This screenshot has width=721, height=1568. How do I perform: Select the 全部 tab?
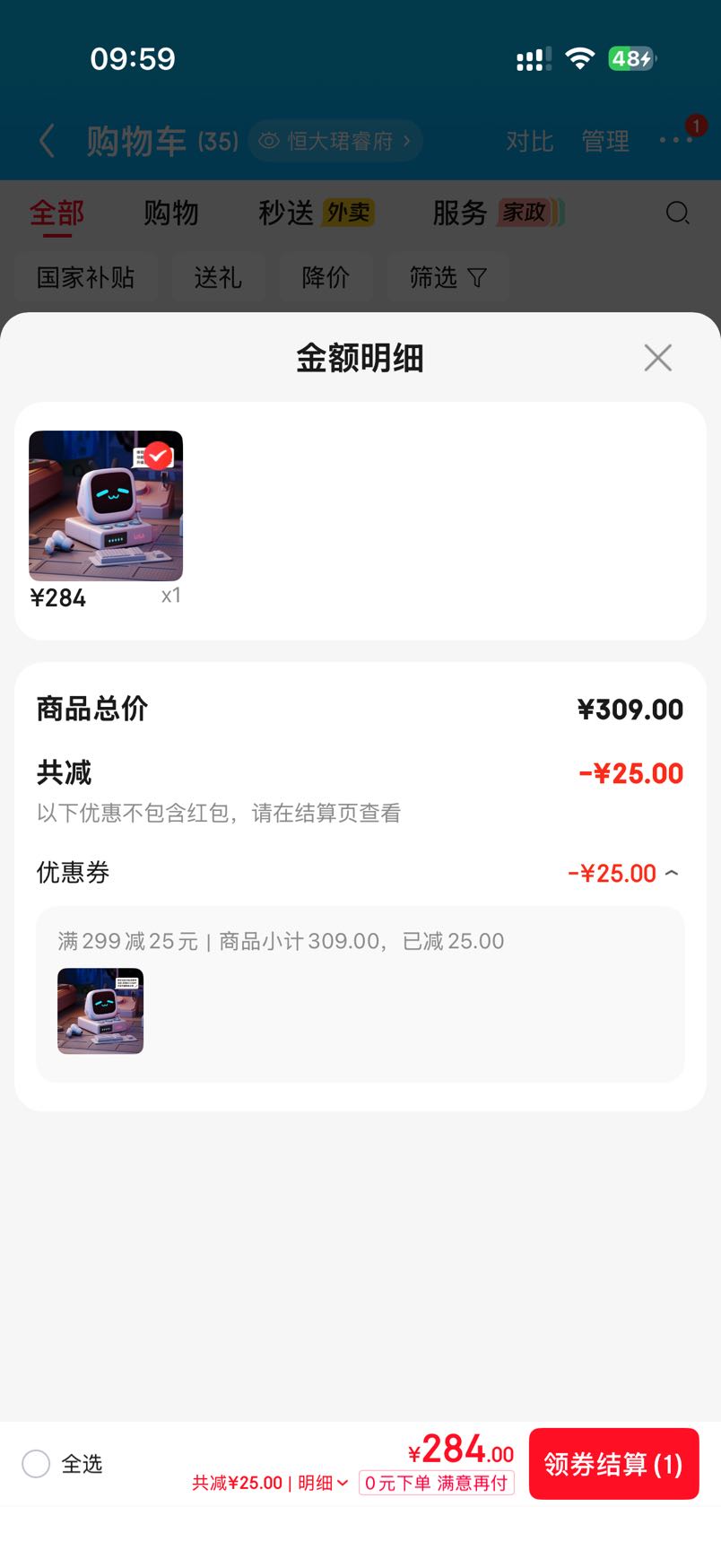pyautogui.click(x=56, y=213)
